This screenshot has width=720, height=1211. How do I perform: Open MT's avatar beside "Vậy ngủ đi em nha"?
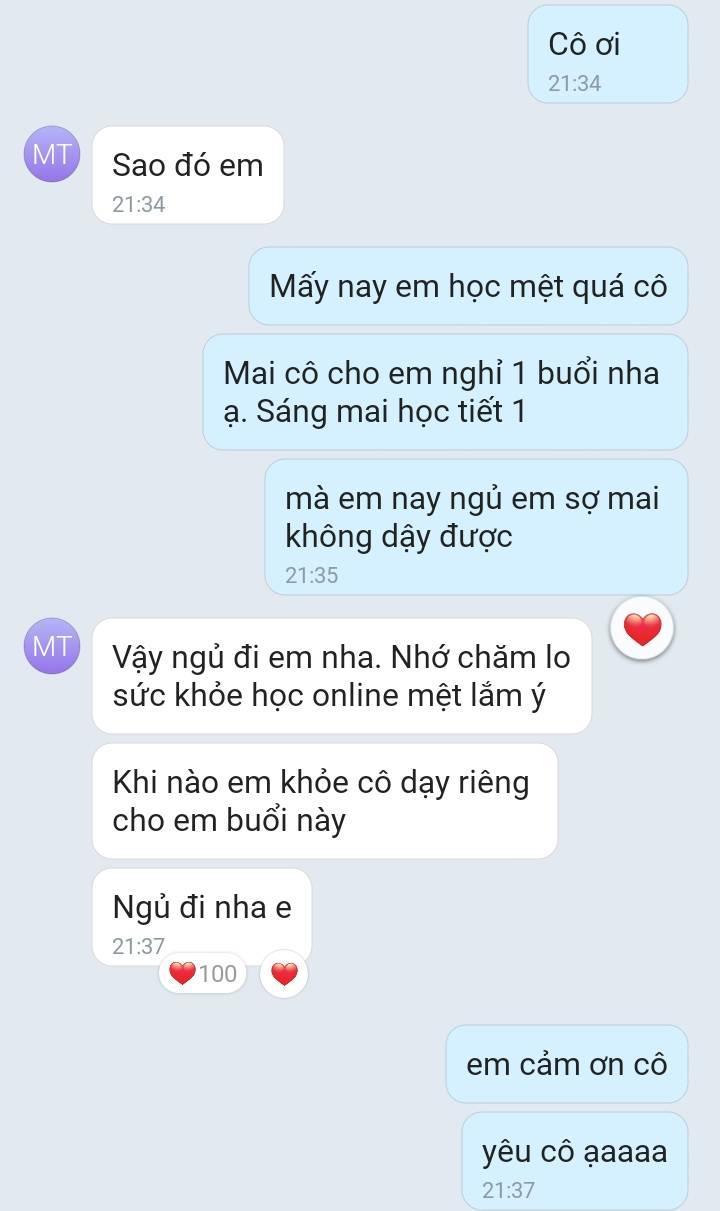pos(51,646)
